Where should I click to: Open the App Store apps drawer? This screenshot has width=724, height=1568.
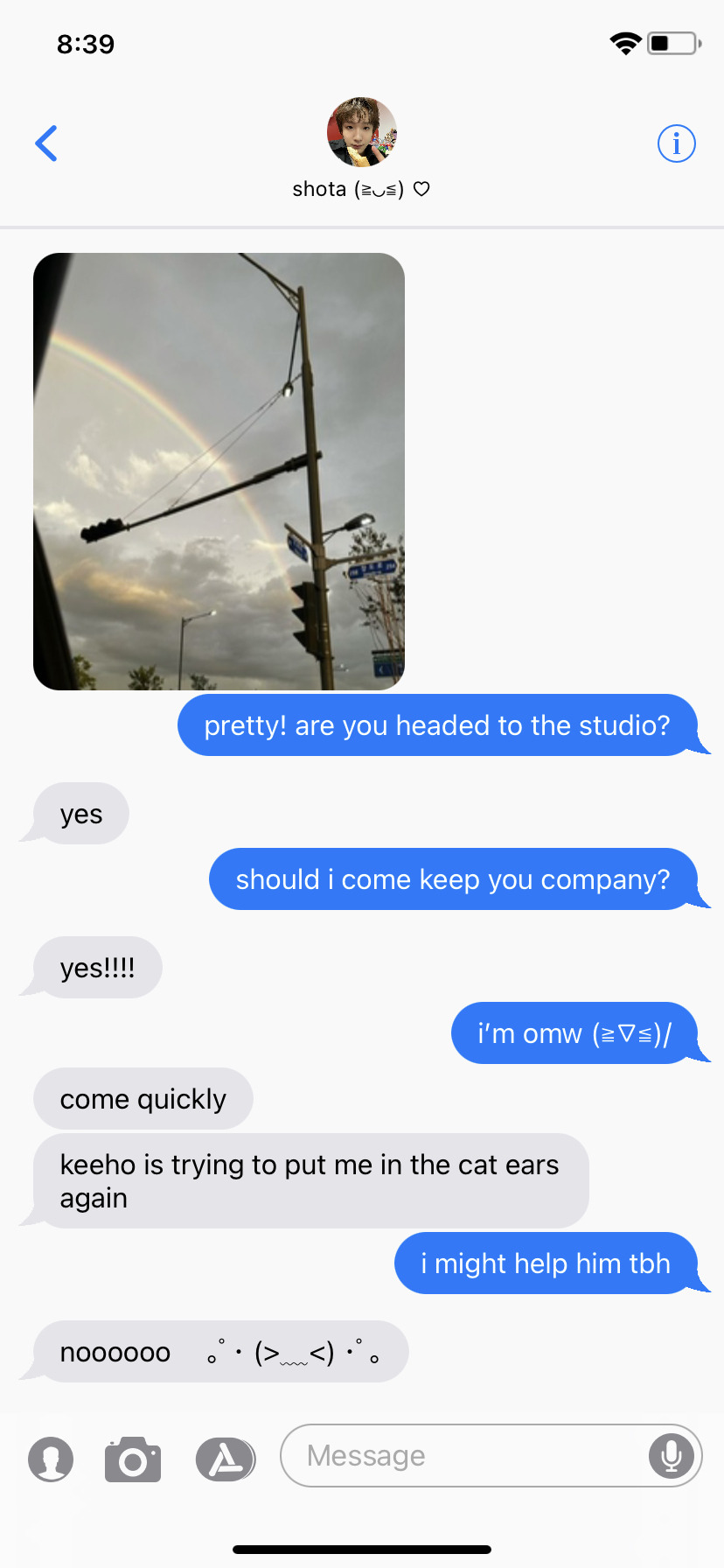[x=226, y=1459]
